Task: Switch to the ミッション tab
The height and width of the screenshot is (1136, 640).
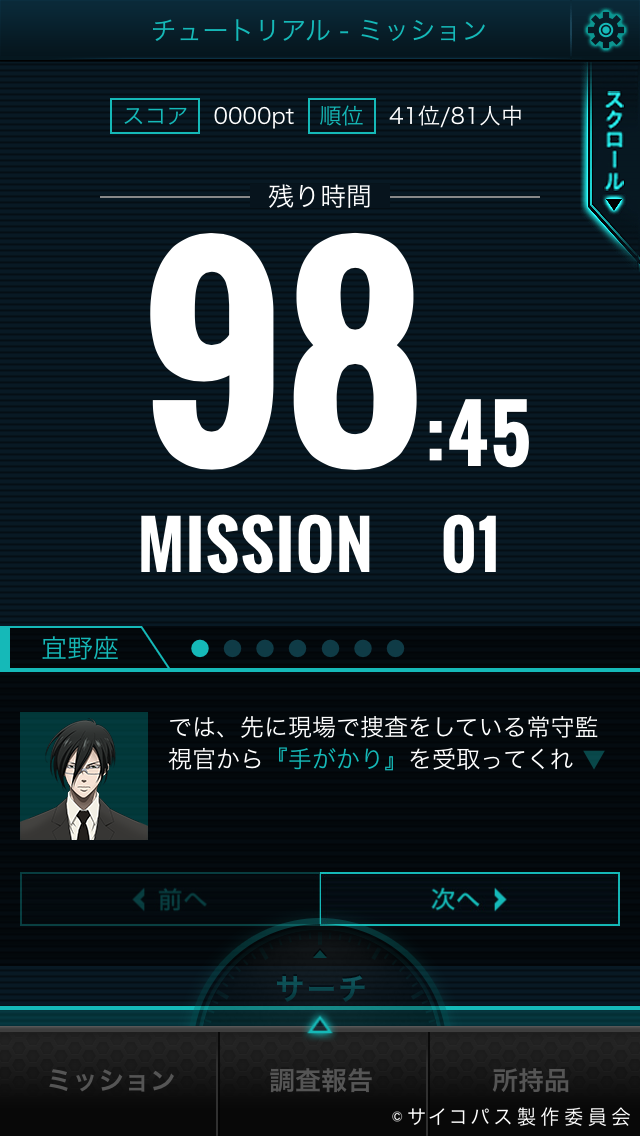Action: (x=109, y=1080)
